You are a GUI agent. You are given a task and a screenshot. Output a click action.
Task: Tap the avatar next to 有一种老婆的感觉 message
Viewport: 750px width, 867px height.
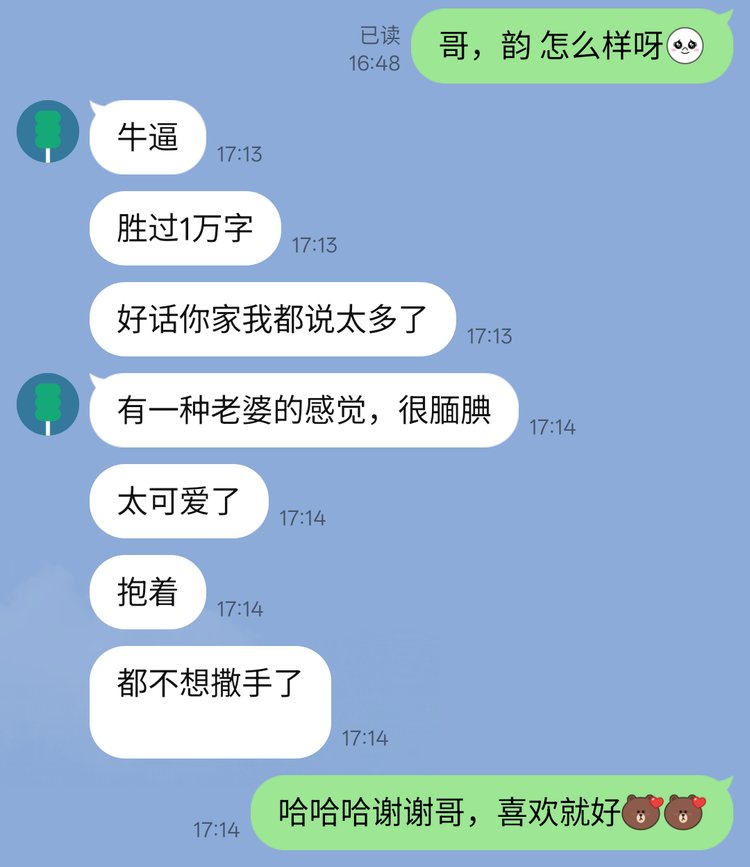[x=47, y=404]
